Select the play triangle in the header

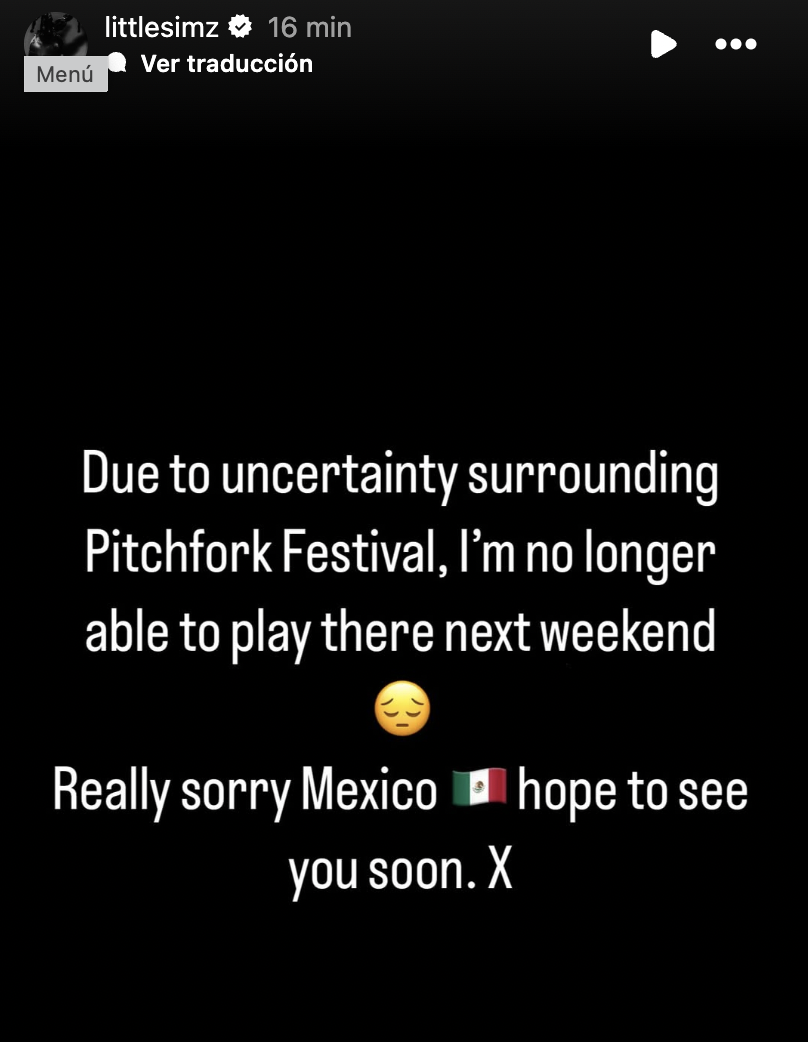[664, 44]
